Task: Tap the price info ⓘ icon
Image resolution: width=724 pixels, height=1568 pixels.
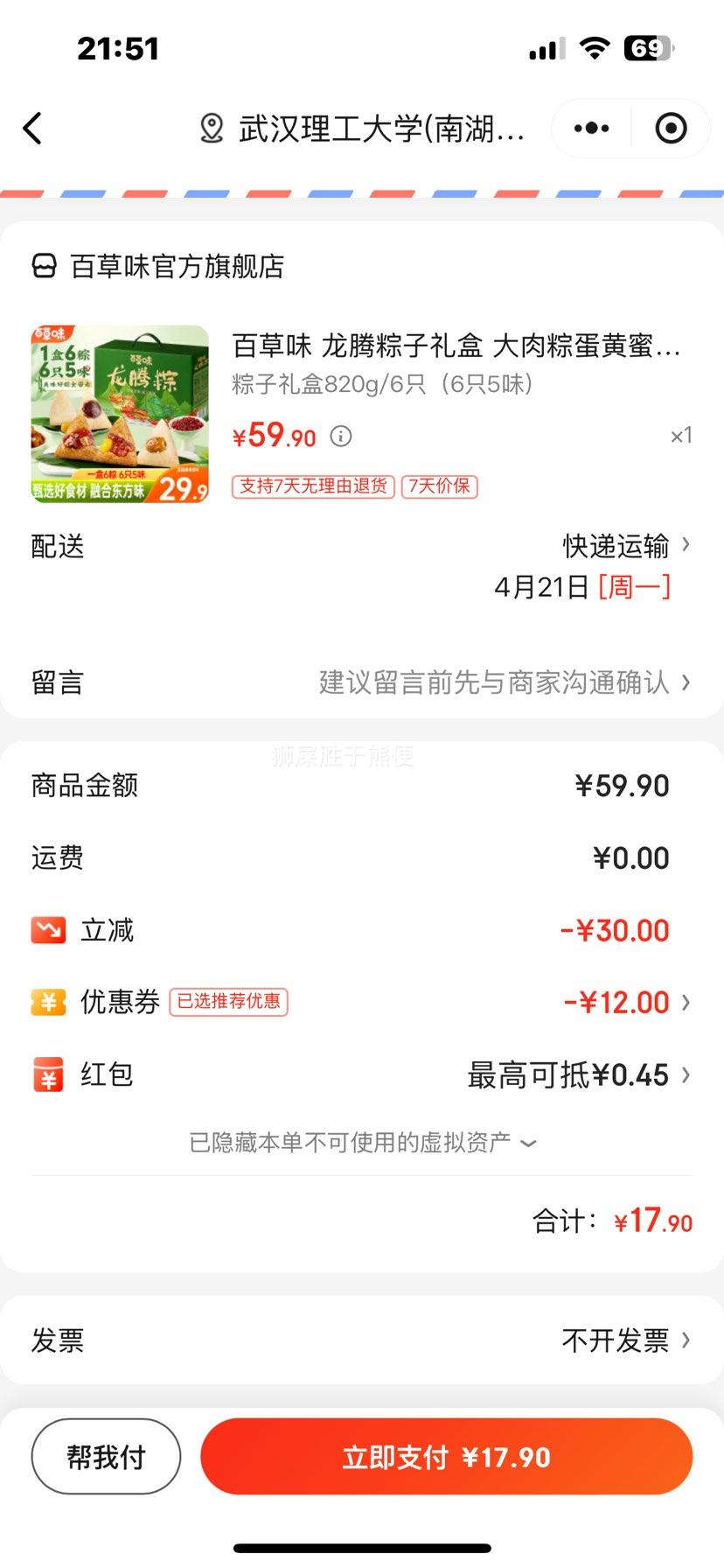Action: coord(341,437)
